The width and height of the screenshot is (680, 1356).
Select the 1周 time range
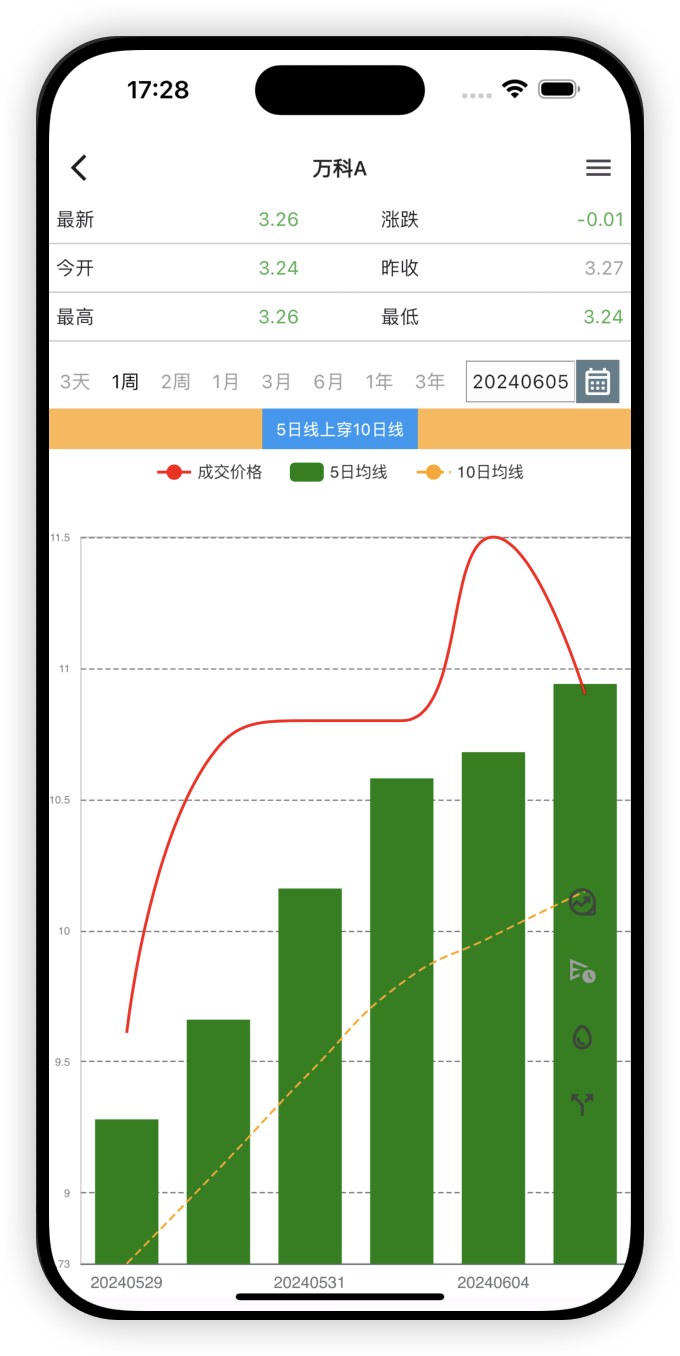pos(125,382)
